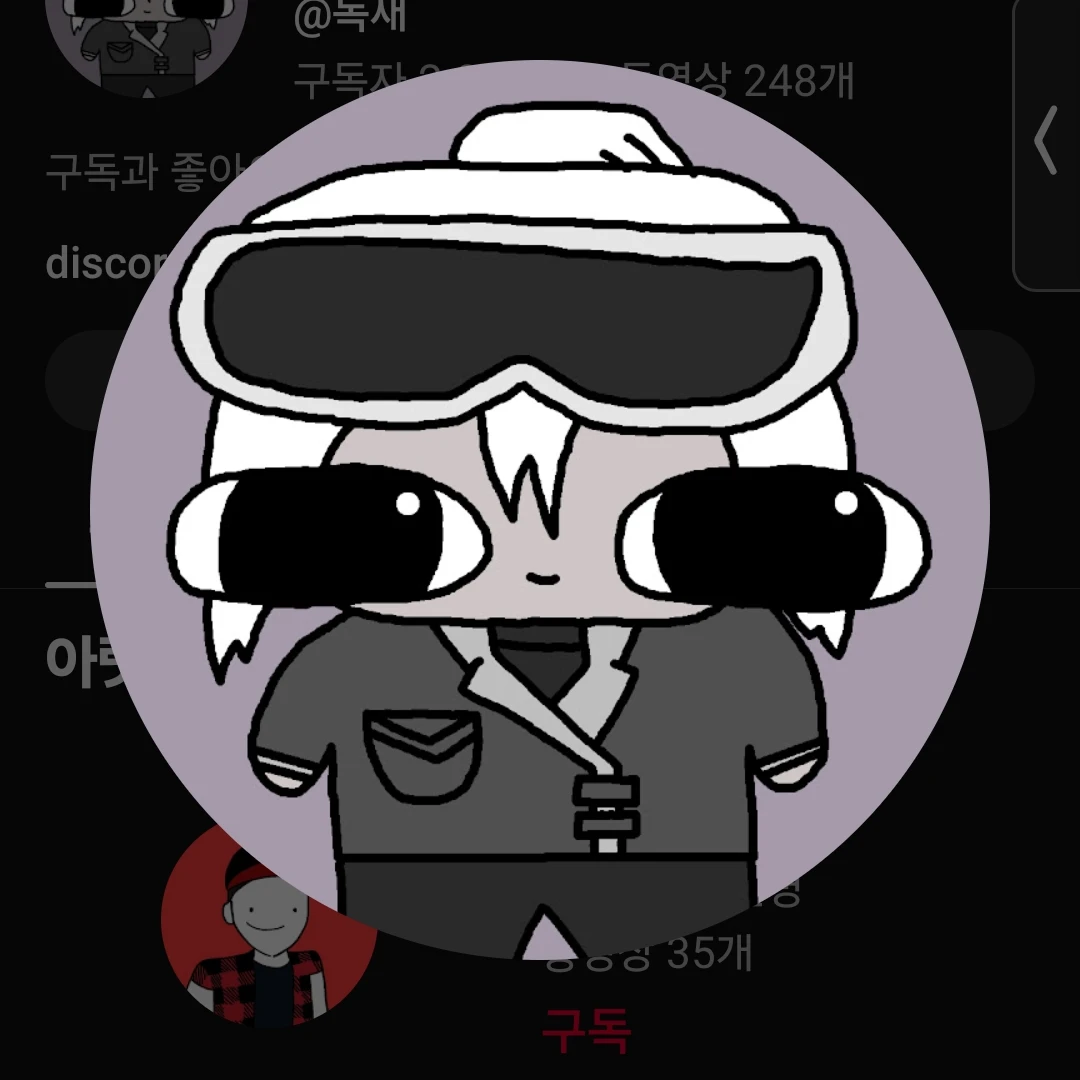
Task: Open the edge panel handle
Action: [x=1047, y=145]
